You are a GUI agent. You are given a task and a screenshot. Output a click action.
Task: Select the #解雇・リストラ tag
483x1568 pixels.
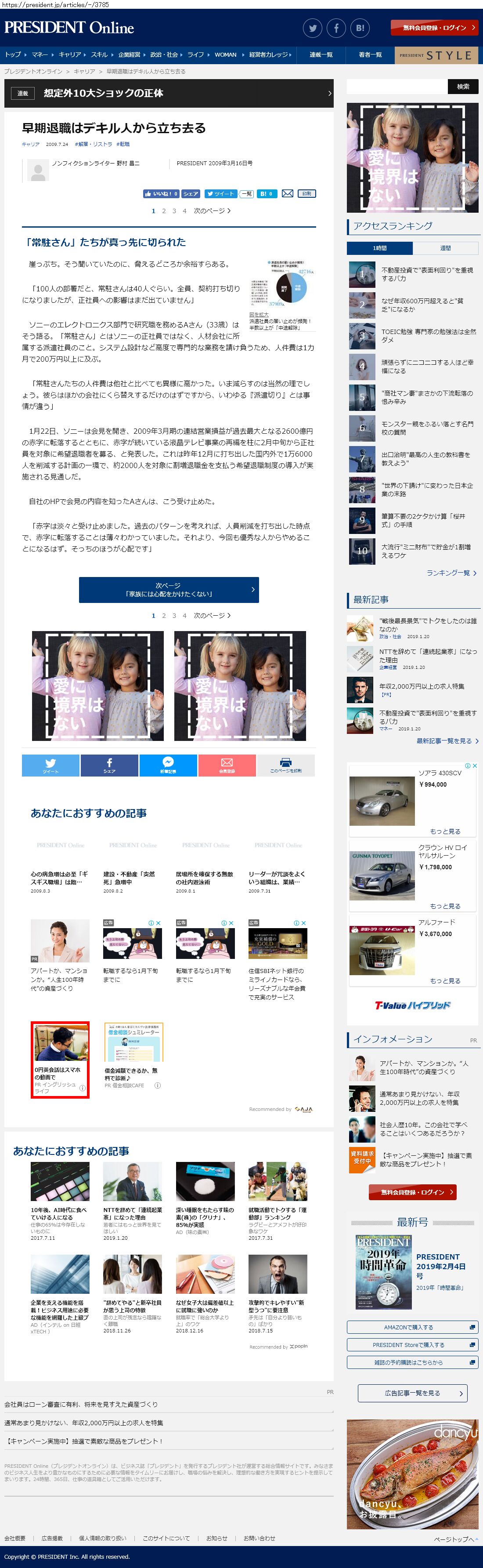pyautogui.click(x=93, y=144)
